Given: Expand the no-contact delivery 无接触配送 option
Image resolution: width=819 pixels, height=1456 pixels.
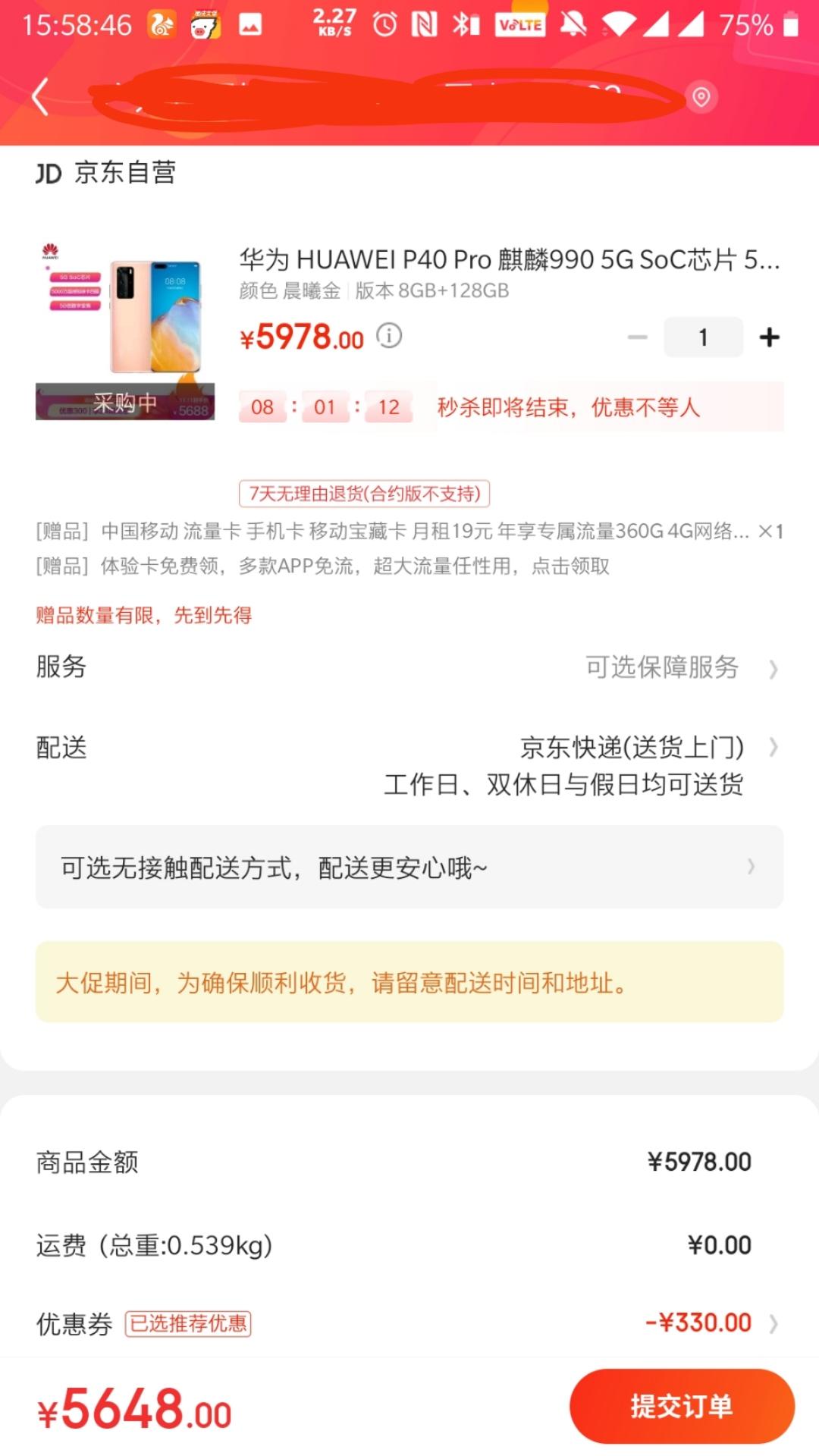Looking at the screenshot, I should coord(409,866).
